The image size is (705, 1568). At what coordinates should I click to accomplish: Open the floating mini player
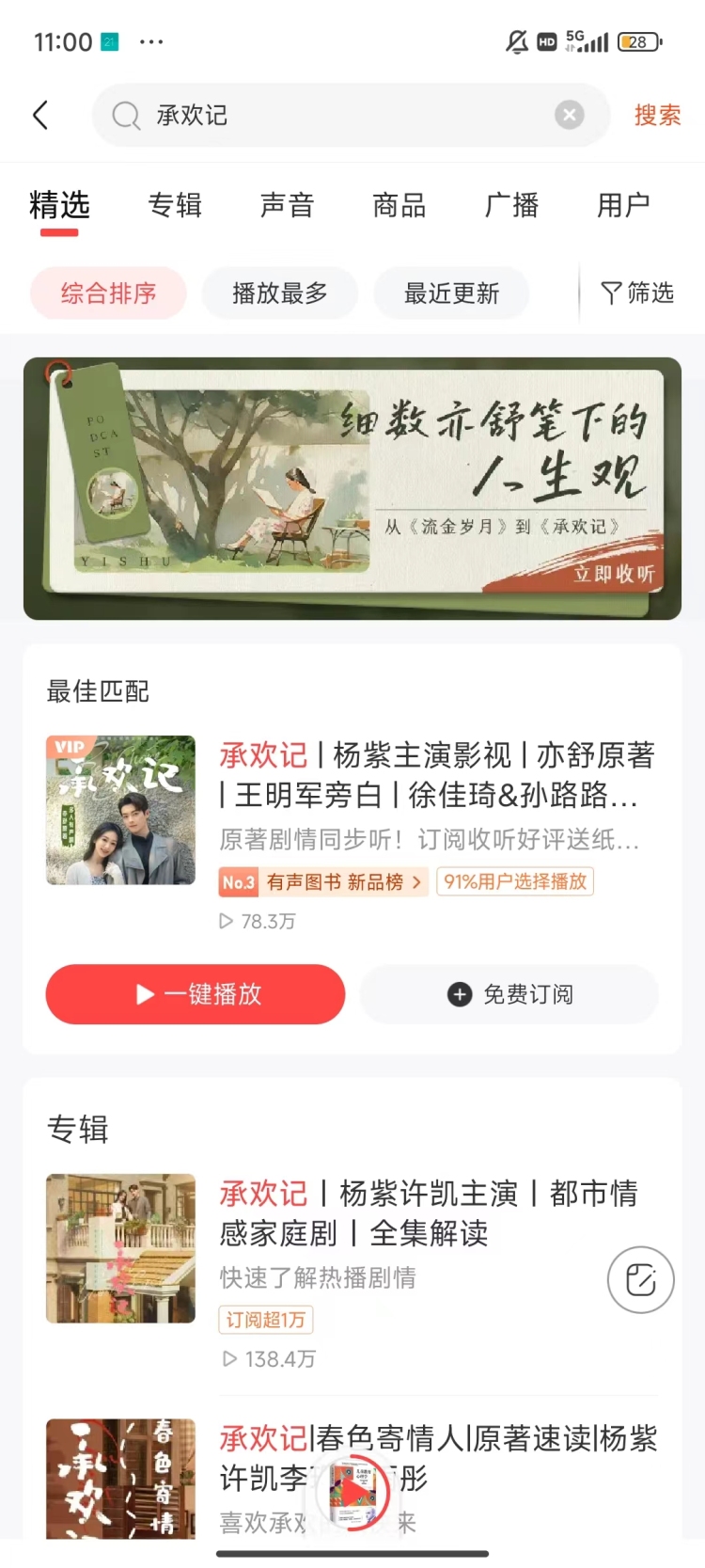(352, 1493)
